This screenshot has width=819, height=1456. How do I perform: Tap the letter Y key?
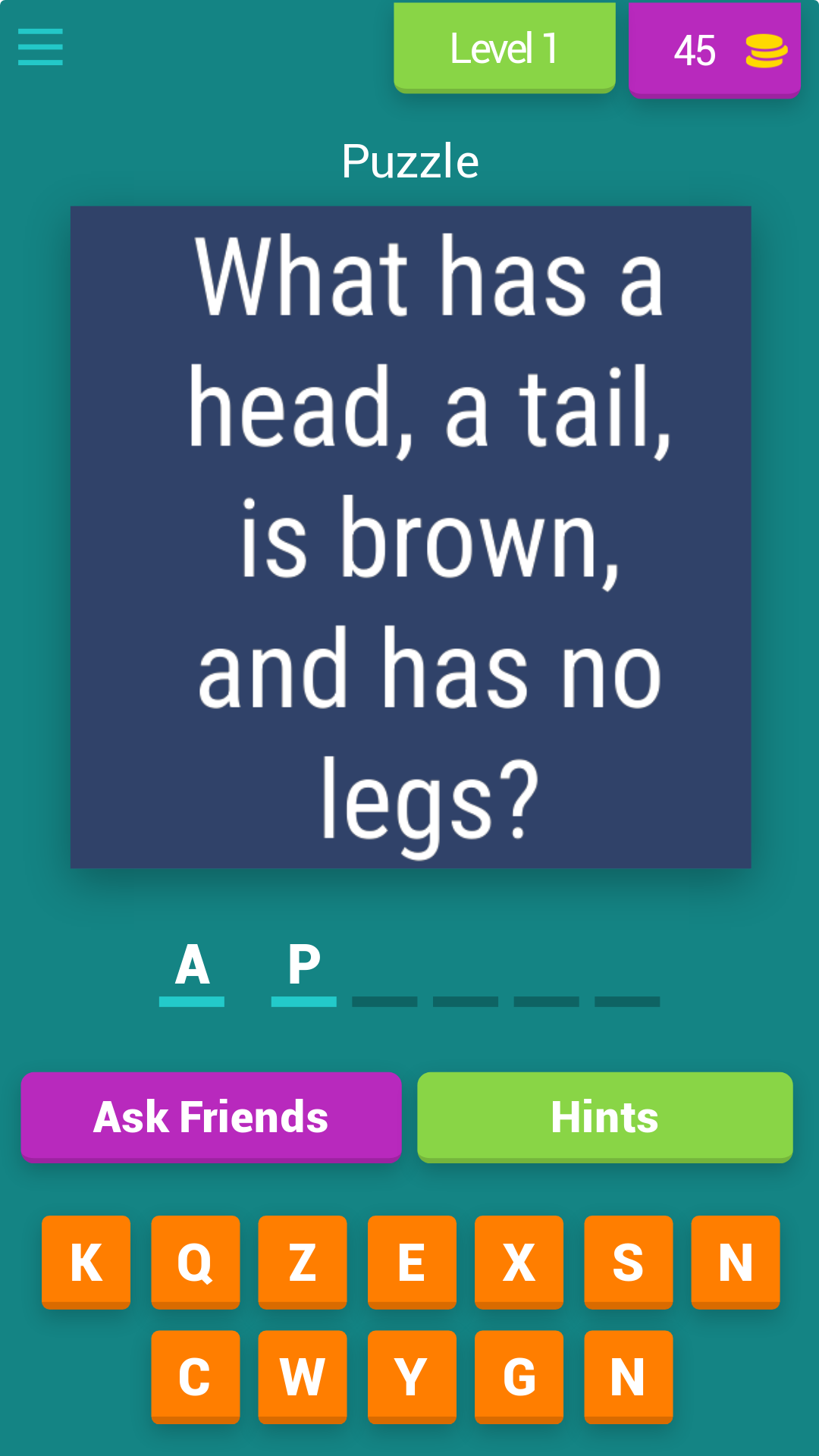point(410,1375)
